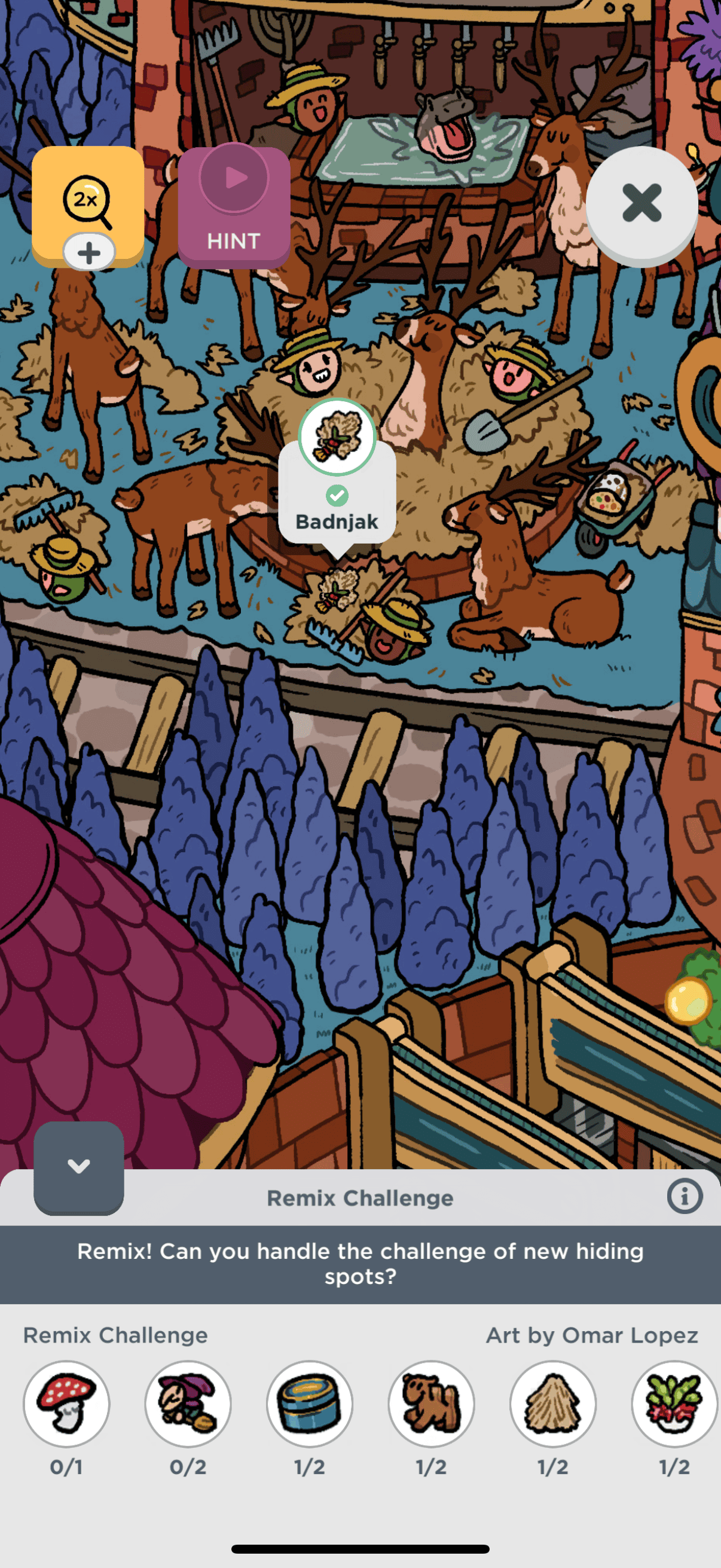Select the blue tin item showing 1/2
The width and height of the screenshot is (721, 1568).
310,1403
